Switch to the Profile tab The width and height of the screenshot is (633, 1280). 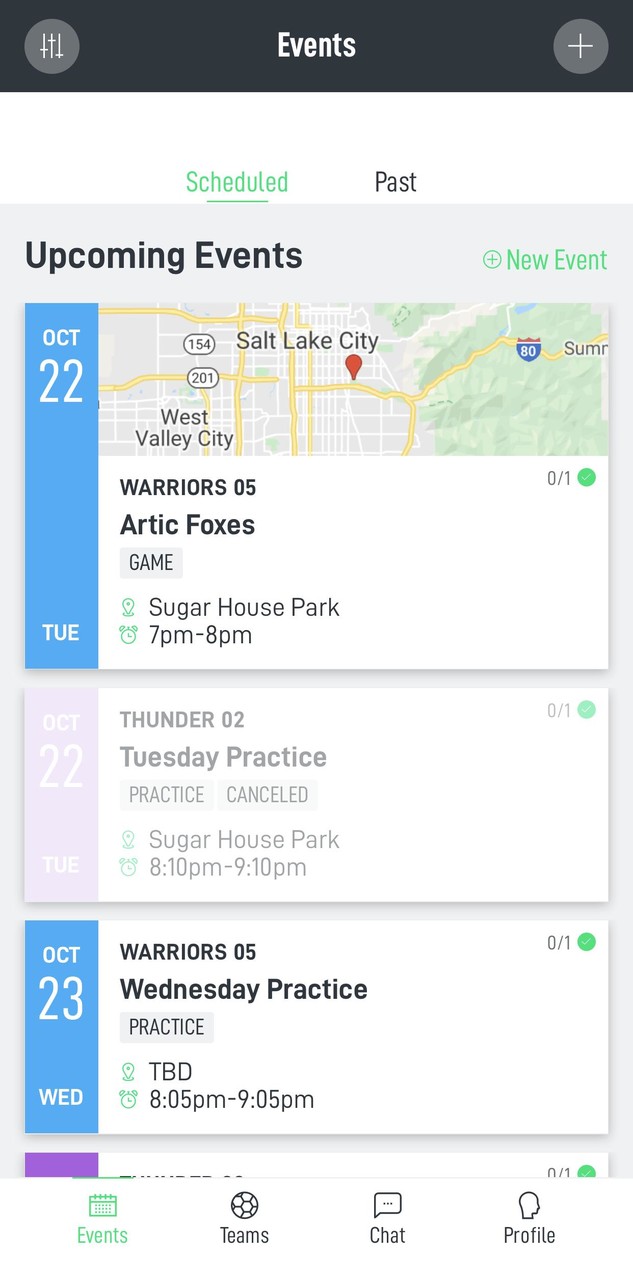pyautogui.click(x=529, y=1218)
